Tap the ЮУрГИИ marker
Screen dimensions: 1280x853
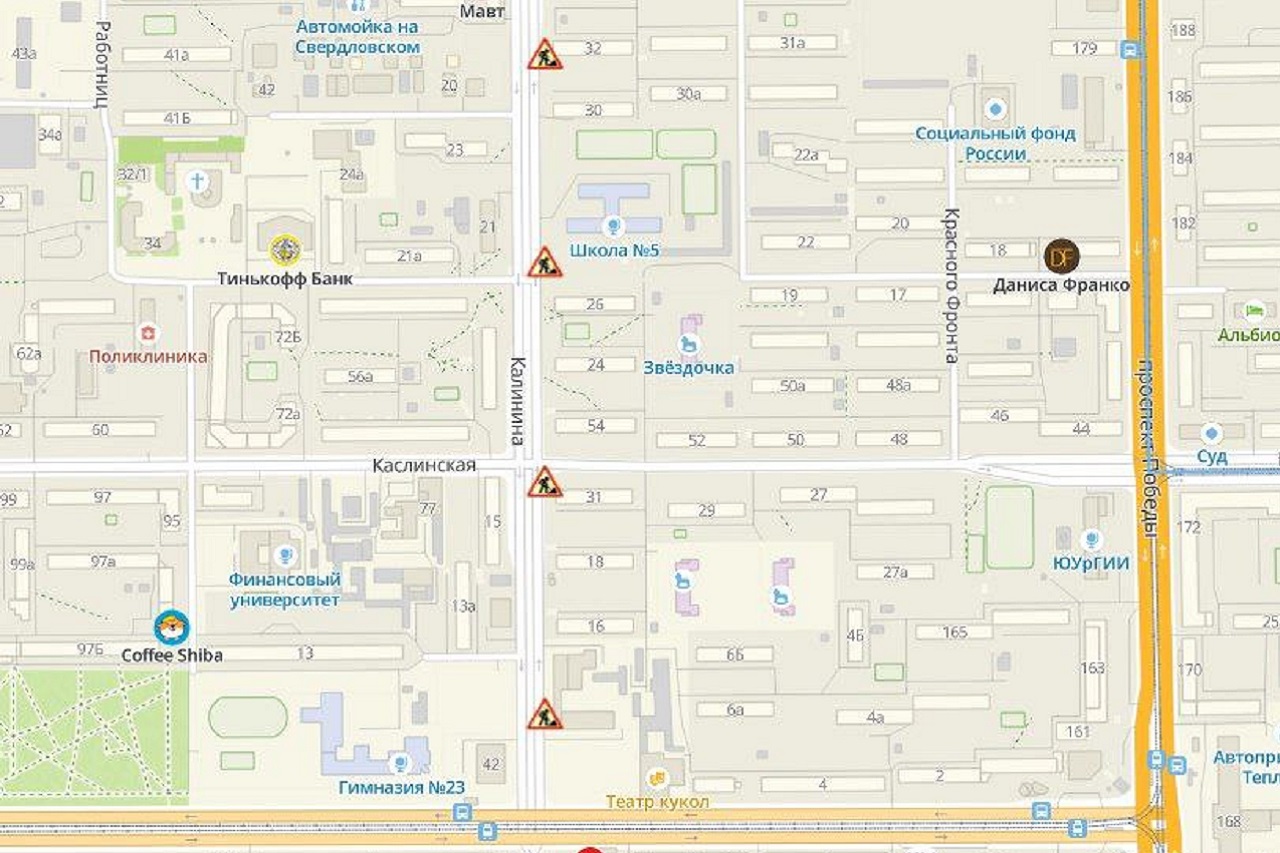tap(1091, 540)
